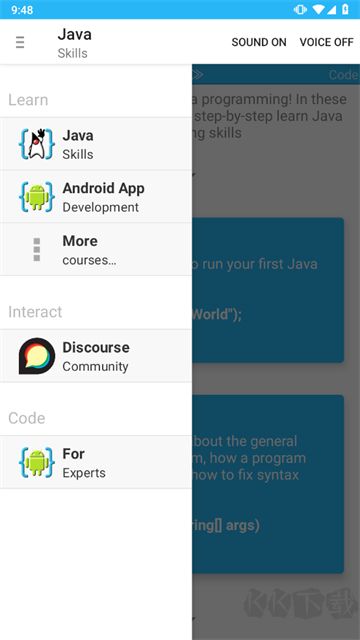Toggle the SOUND ON button
The width and height of the screenshot is (360, 640).
259,42
